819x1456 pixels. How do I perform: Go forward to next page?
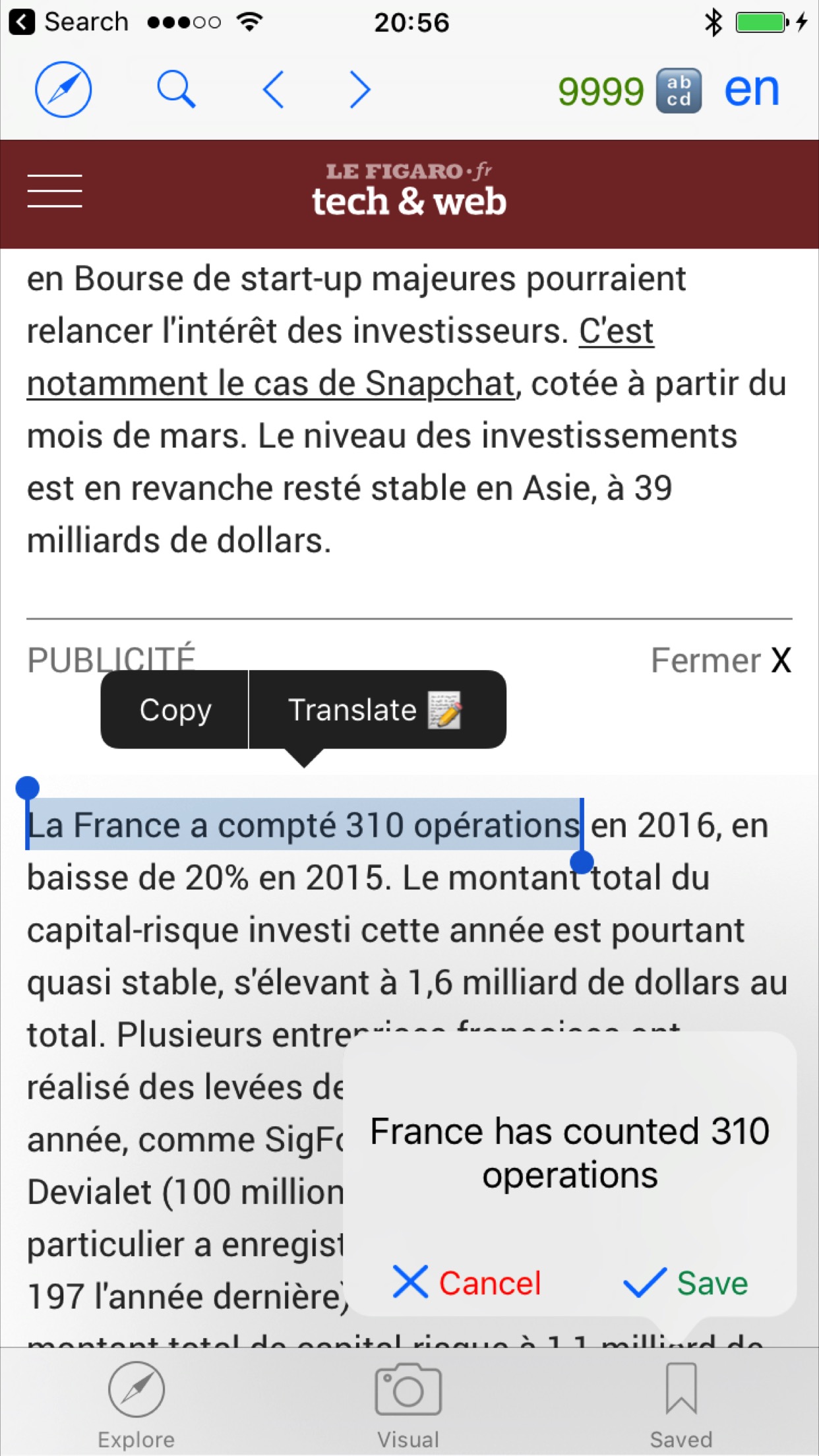pos(359,90)
